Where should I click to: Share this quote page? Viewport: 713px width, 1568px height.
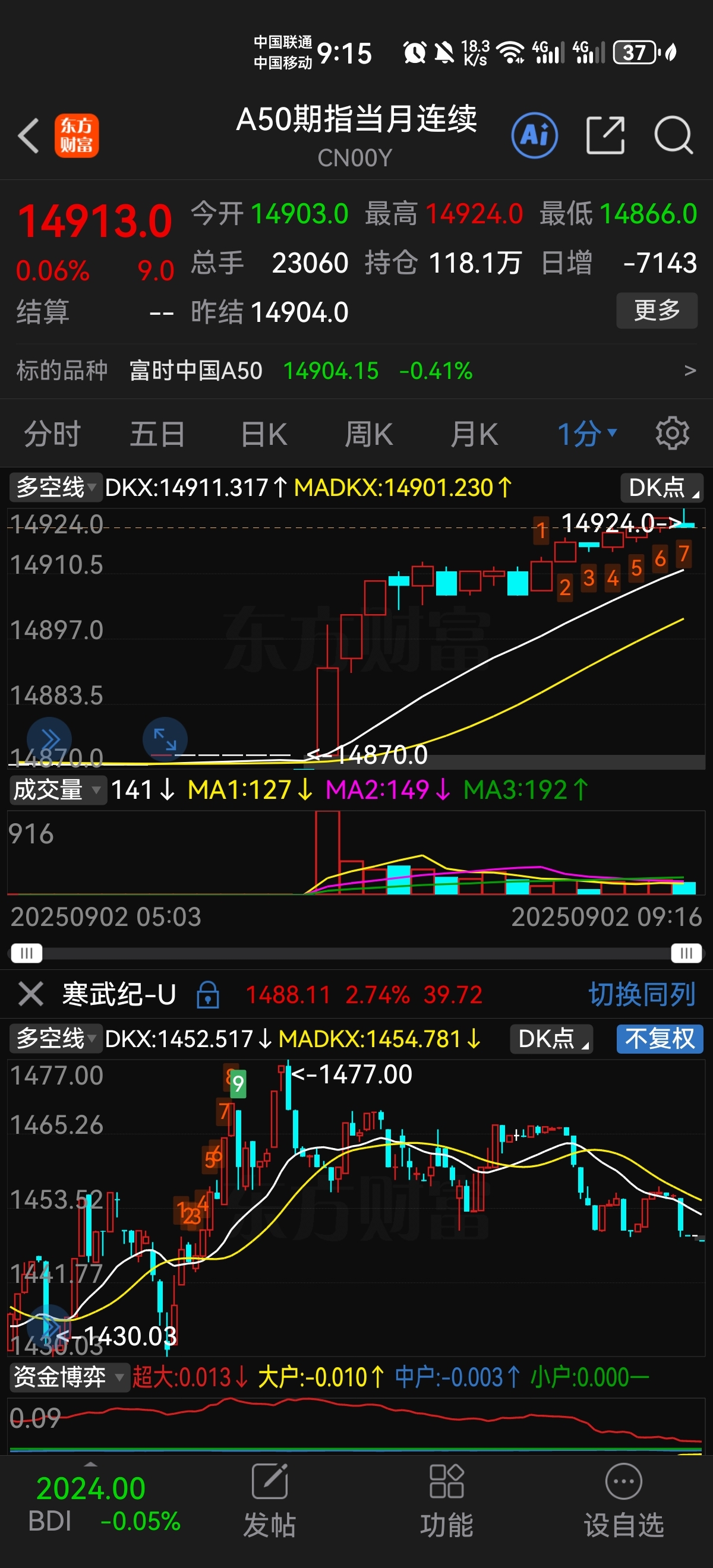[x=605, y=135]
